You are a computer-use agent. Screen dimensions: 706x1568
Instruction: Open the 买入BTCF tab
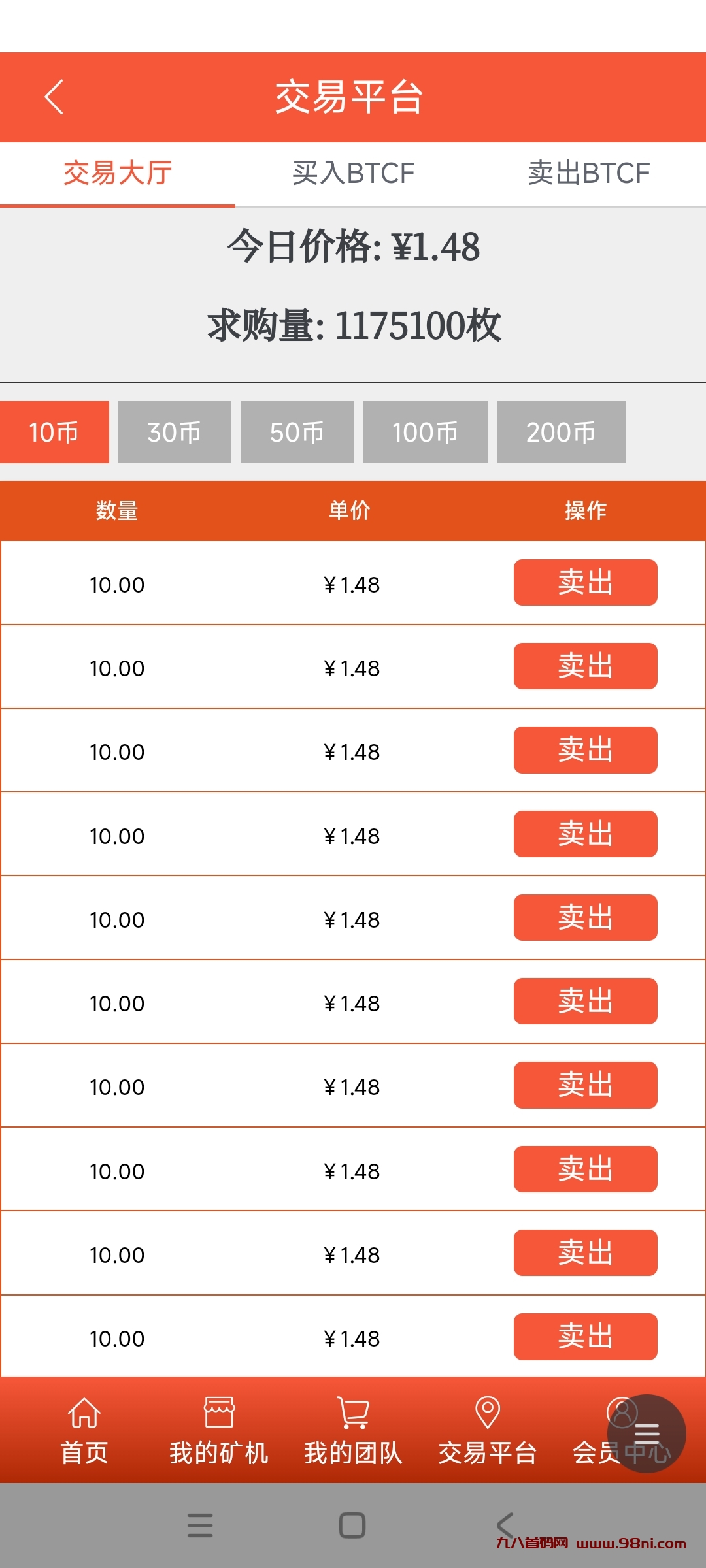tap(353, 174)
